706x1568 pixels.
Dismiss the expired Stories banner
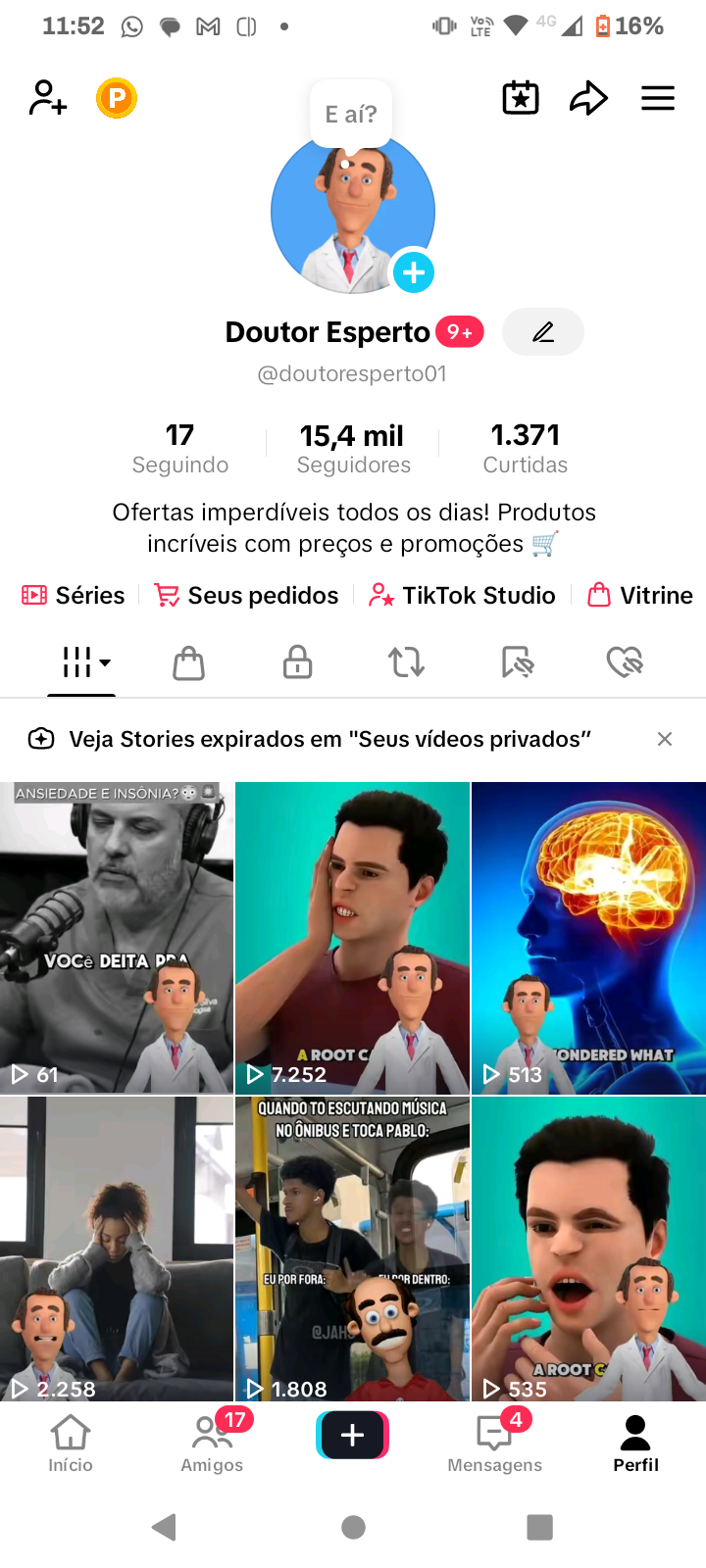click(x=665, y=739)
